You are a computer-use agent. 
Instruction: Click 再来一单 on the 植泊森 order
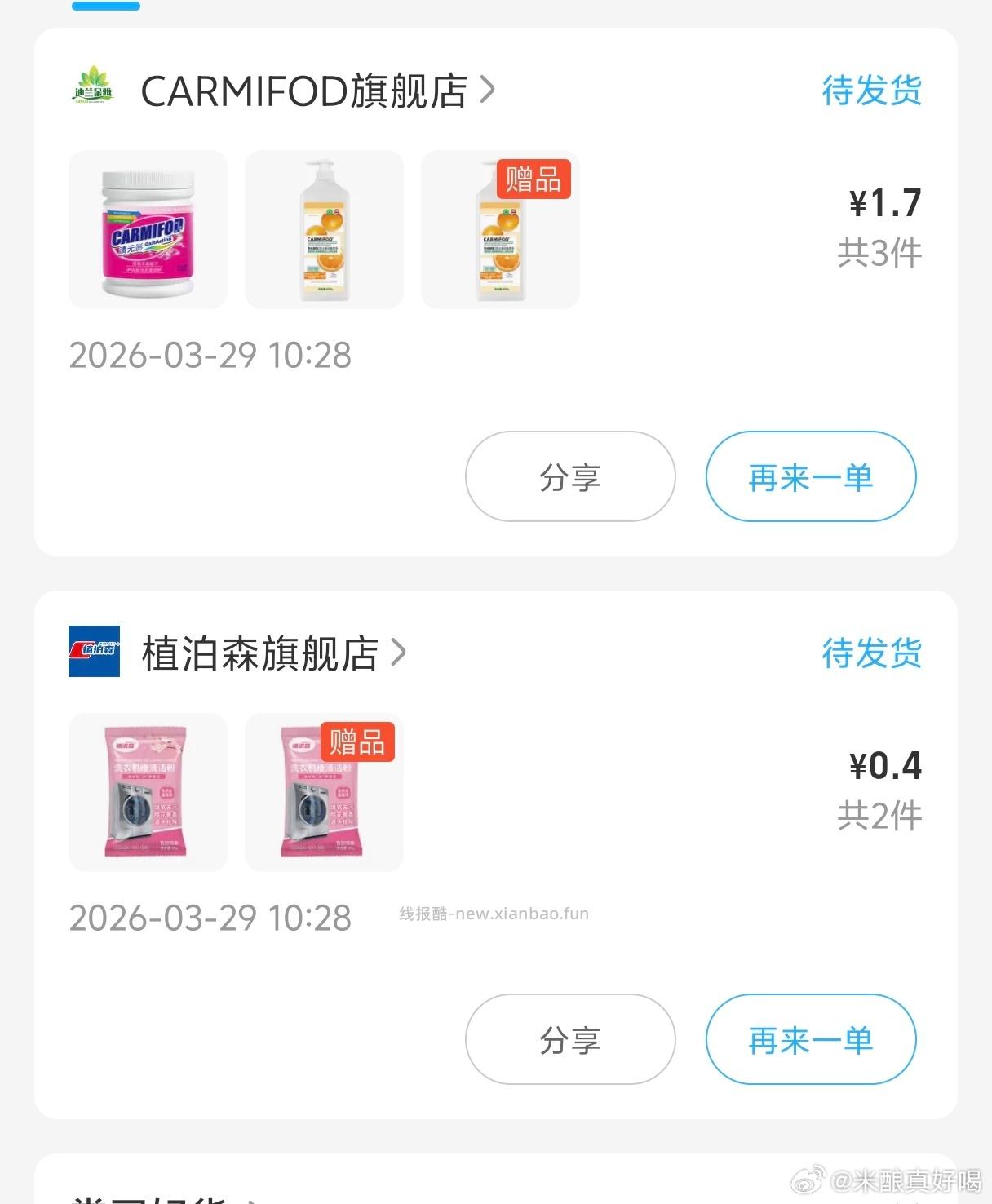click(808, 1039)
